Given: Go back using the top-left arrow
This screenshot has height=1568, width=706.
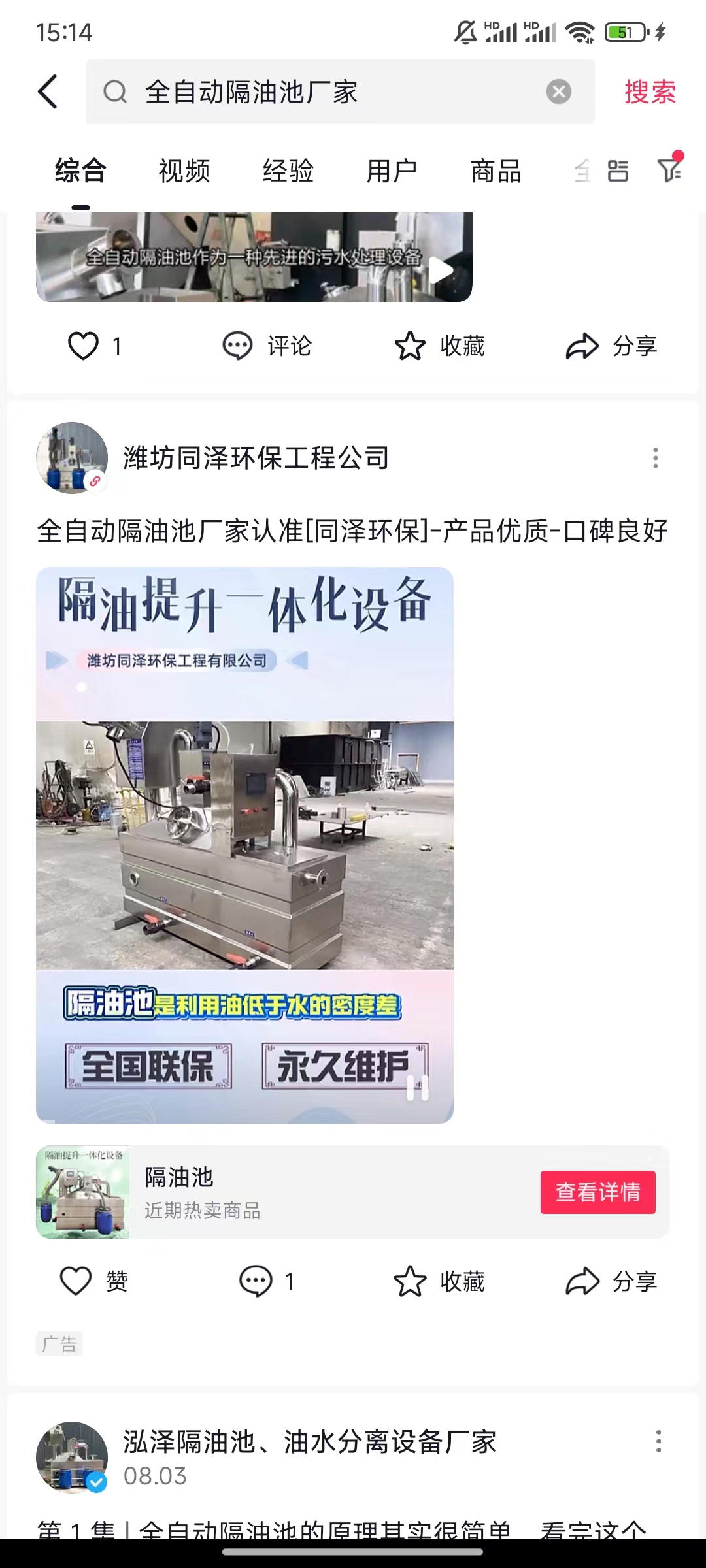Looking at the screenshot, I should click(48, 91).
